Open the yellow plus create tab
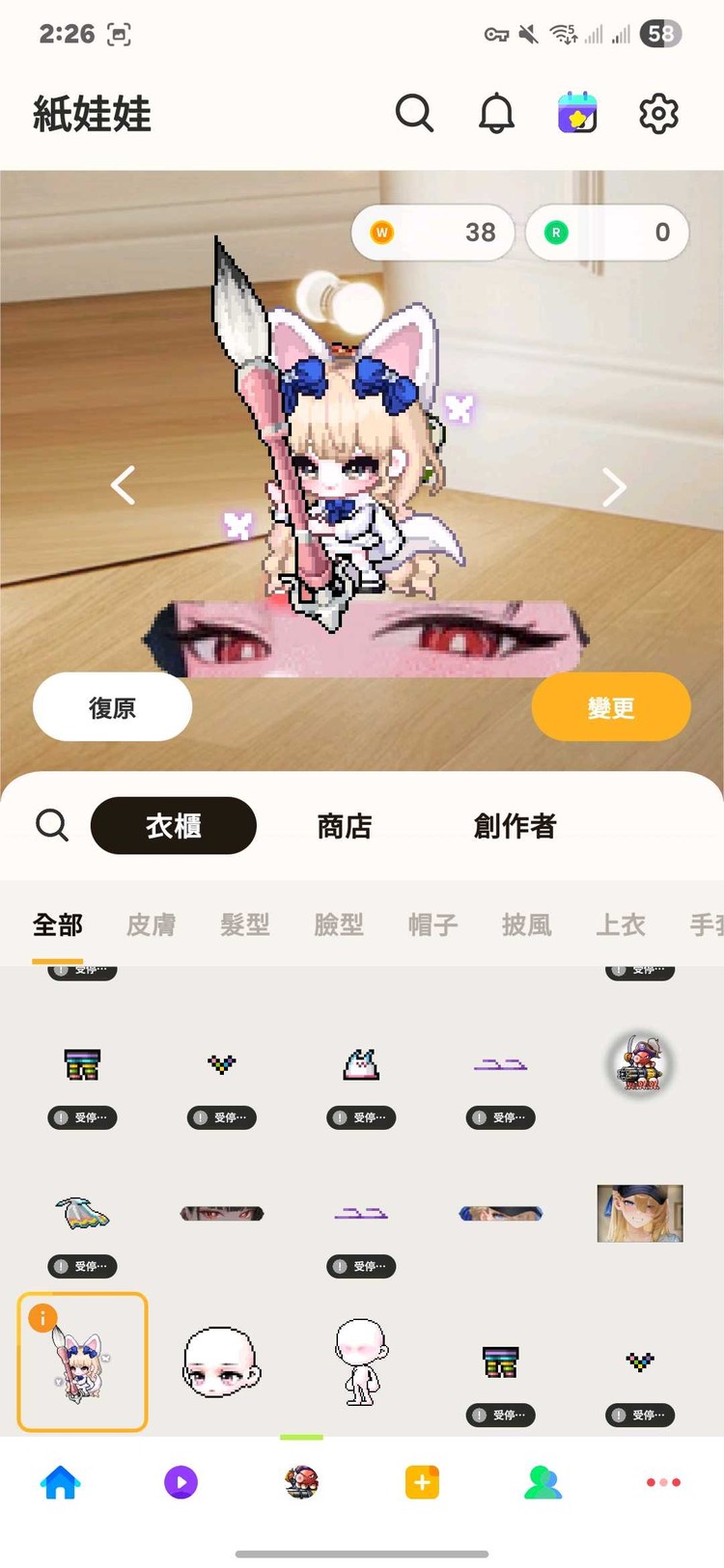This screenshot has width=724, height=1568. point(422,1481)
